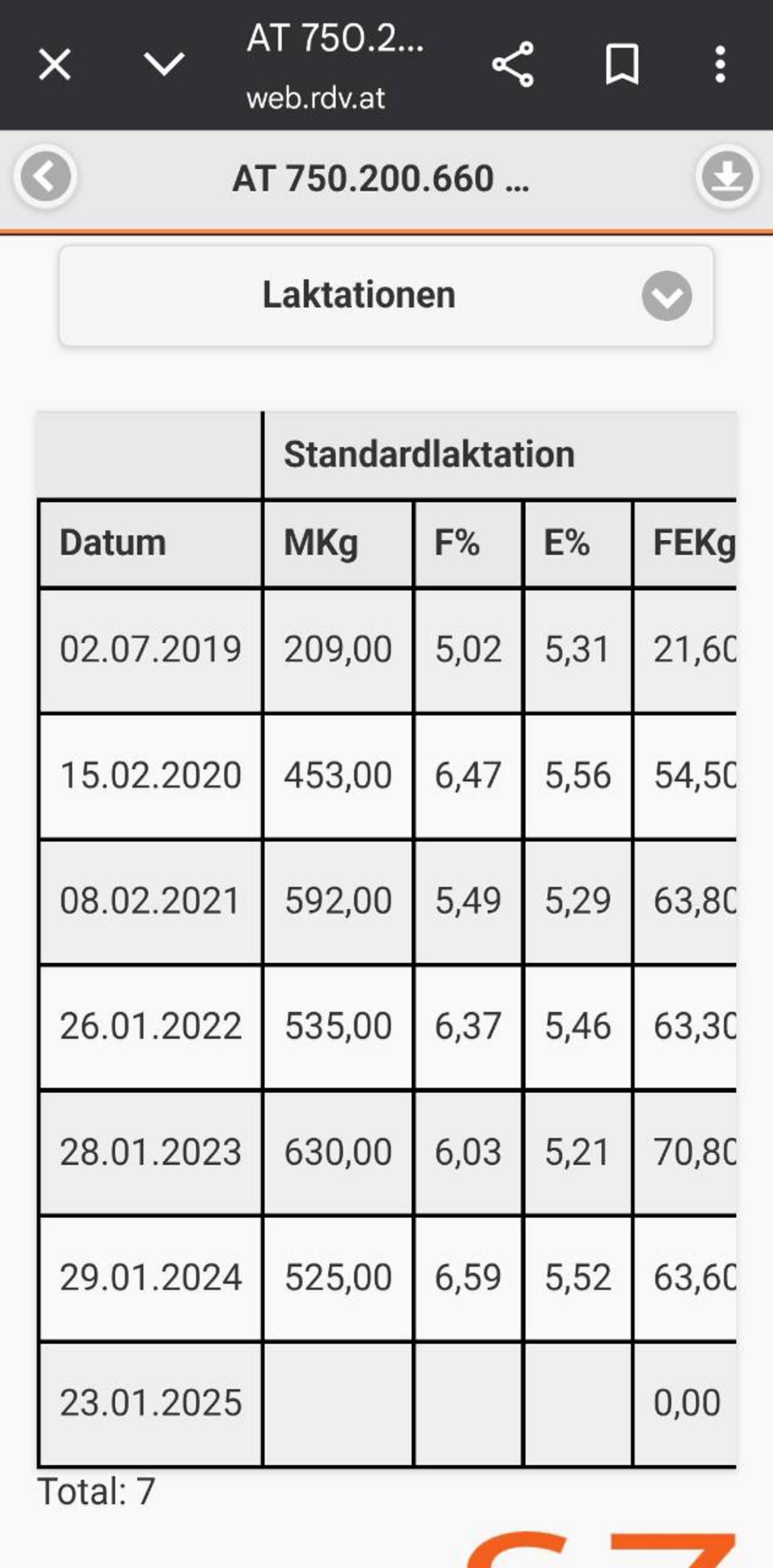Share this web.rdv.at page
Viewport: 773px width, 1568px height.
(x=513, y=65)
